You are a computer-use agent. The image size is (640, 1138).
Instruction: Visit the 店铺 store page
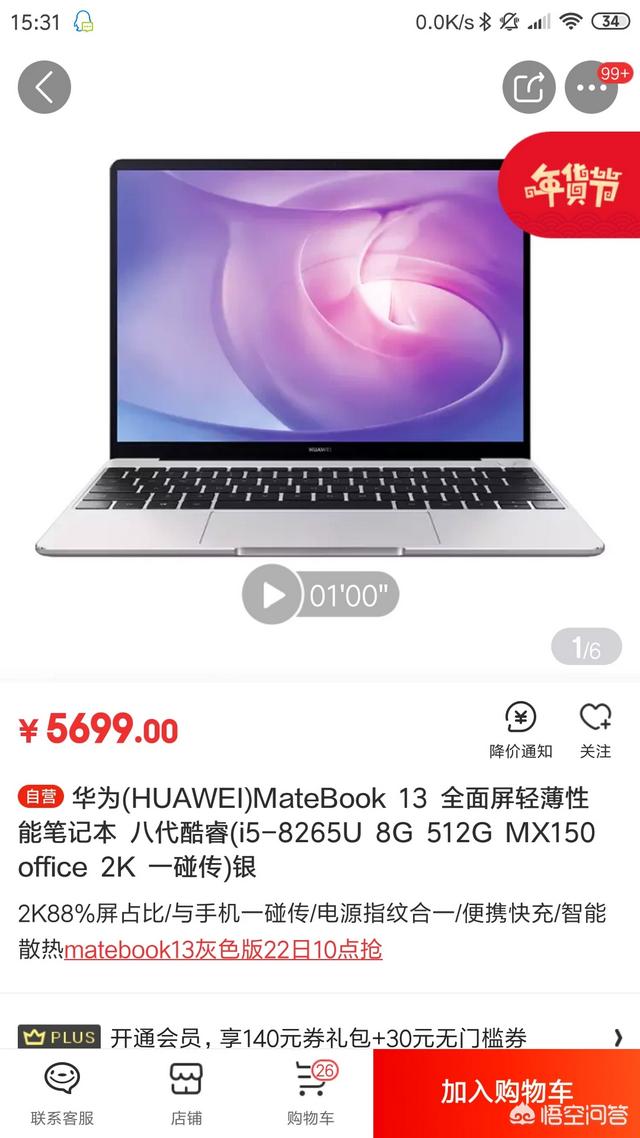pos(186,1093)
